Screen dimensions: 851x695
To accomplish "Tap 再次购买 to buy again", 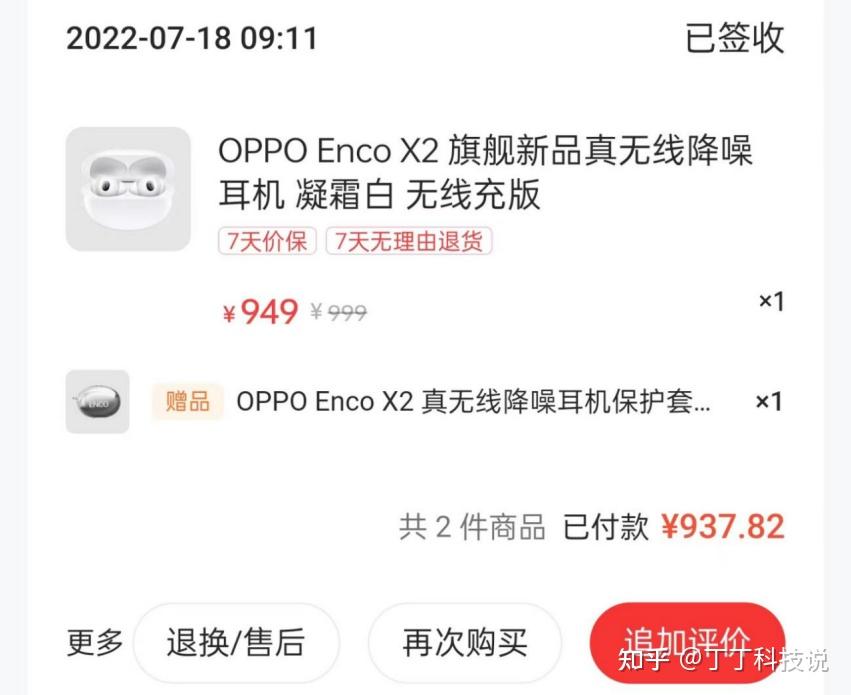I will (464, 643).
